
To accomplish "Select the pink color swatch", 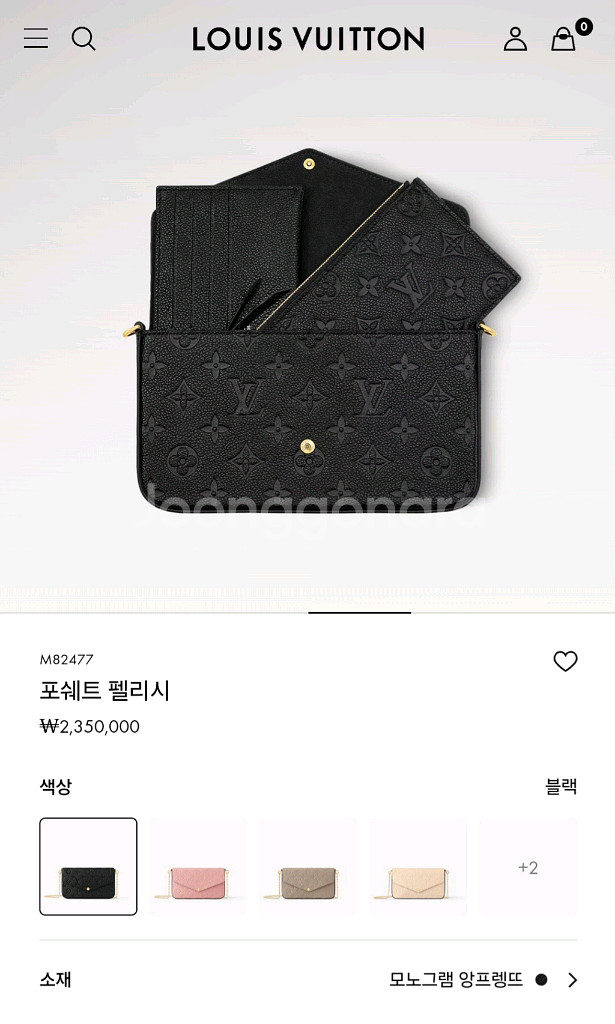I will tap(198, 866).
